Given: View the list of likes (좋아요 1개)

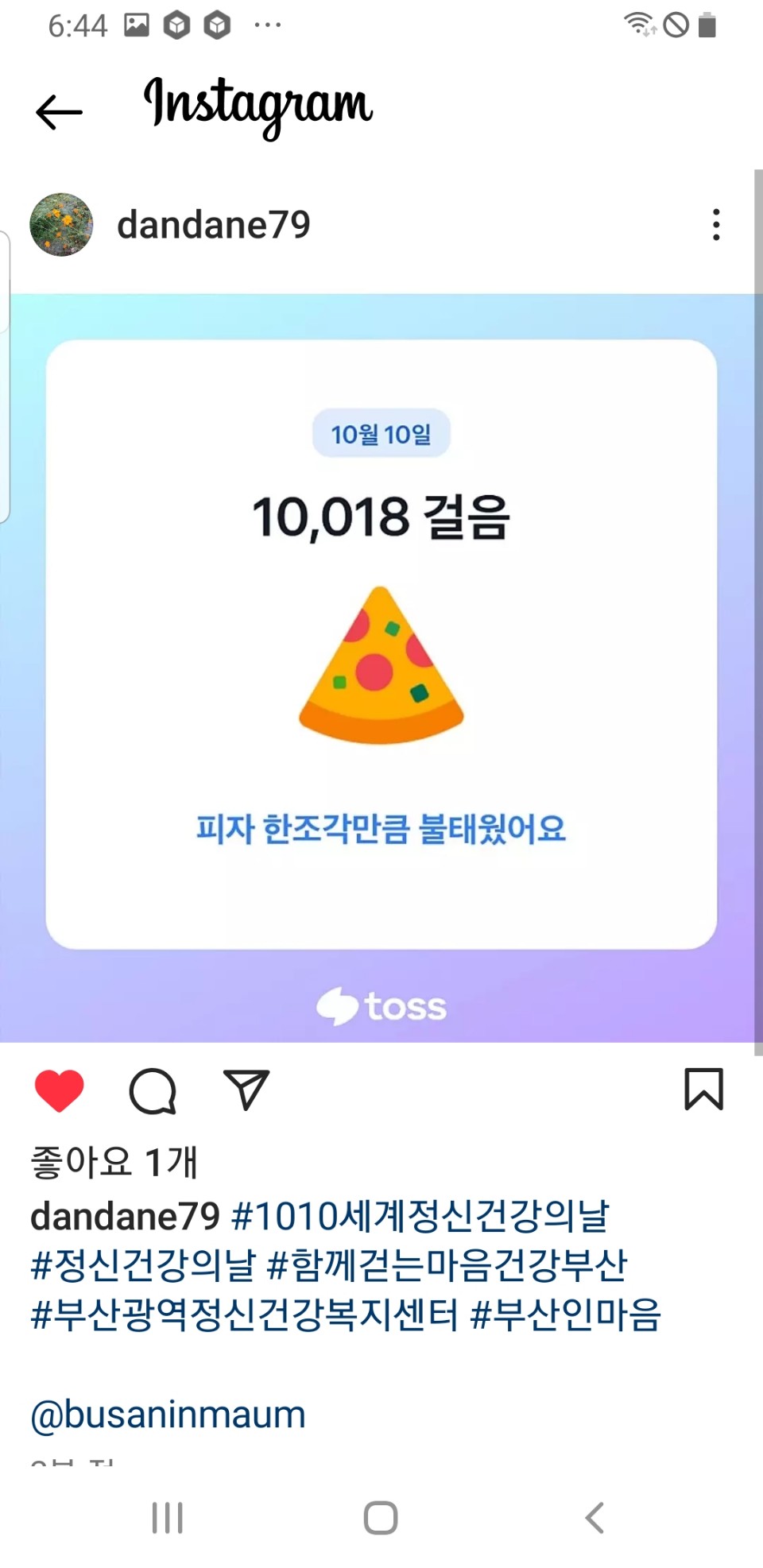Looking at the screenshot, I should 114,1162.
